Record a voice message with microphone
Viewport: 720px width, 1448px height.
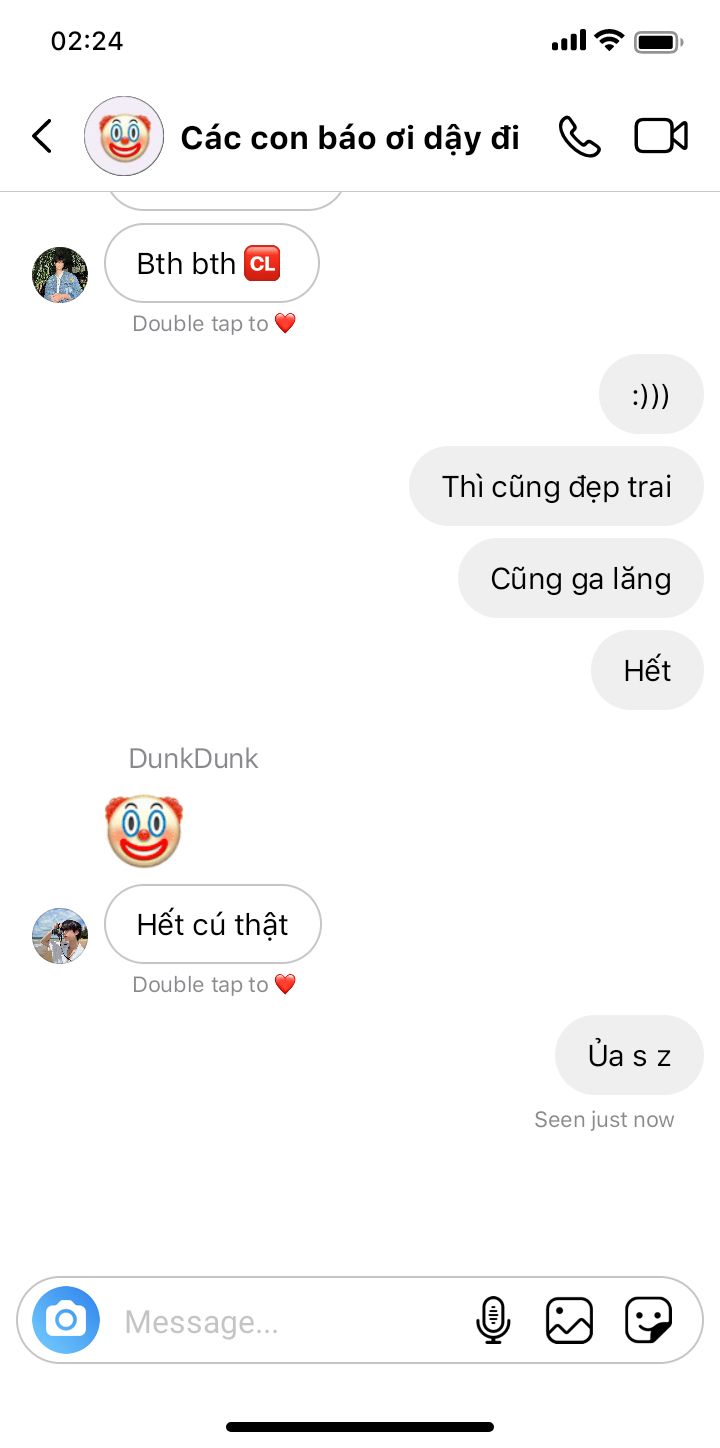point(492,1320)
